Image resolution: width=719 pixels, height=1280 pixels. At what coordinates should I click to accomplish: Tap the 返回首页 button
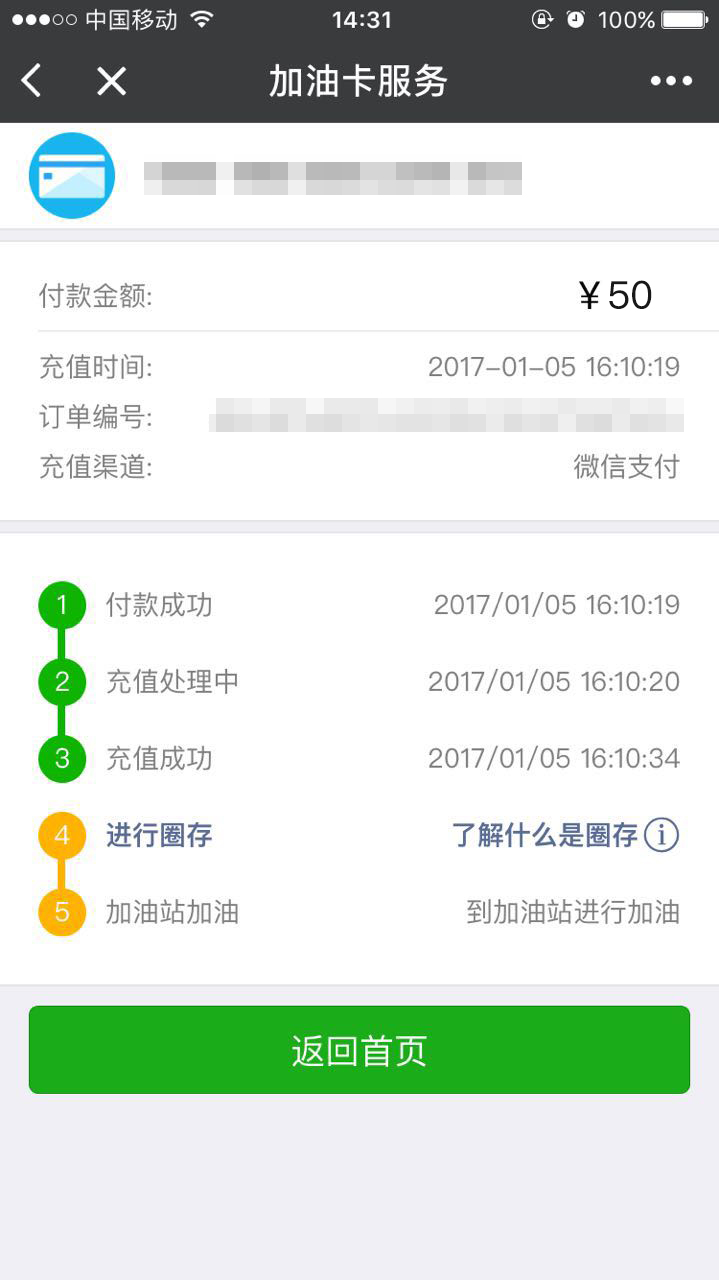pyautogui.click(x=359, y=1050)
